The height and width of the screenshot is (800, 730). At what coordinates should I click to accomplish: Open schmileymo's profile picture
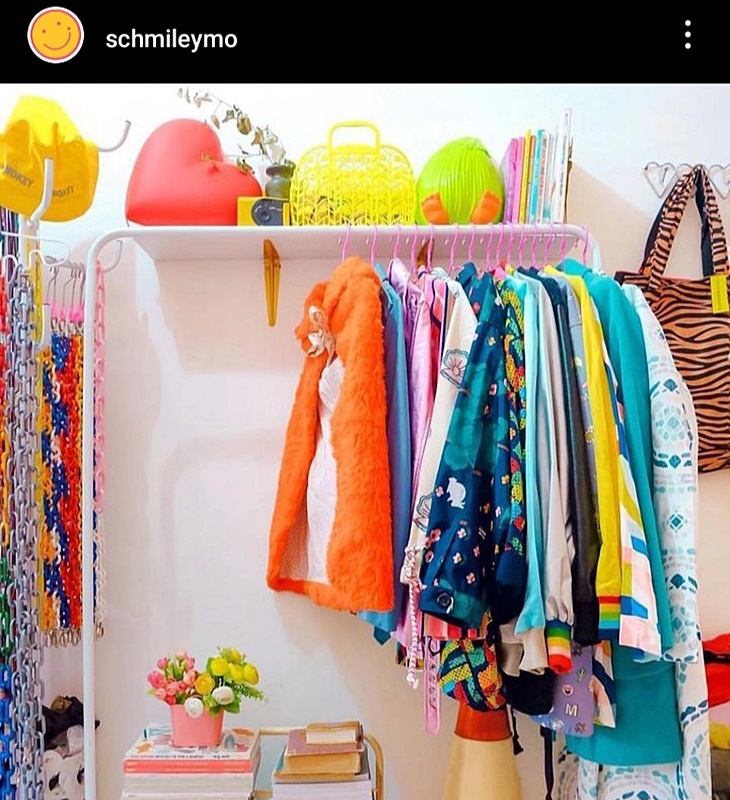(x=56, y=35)
